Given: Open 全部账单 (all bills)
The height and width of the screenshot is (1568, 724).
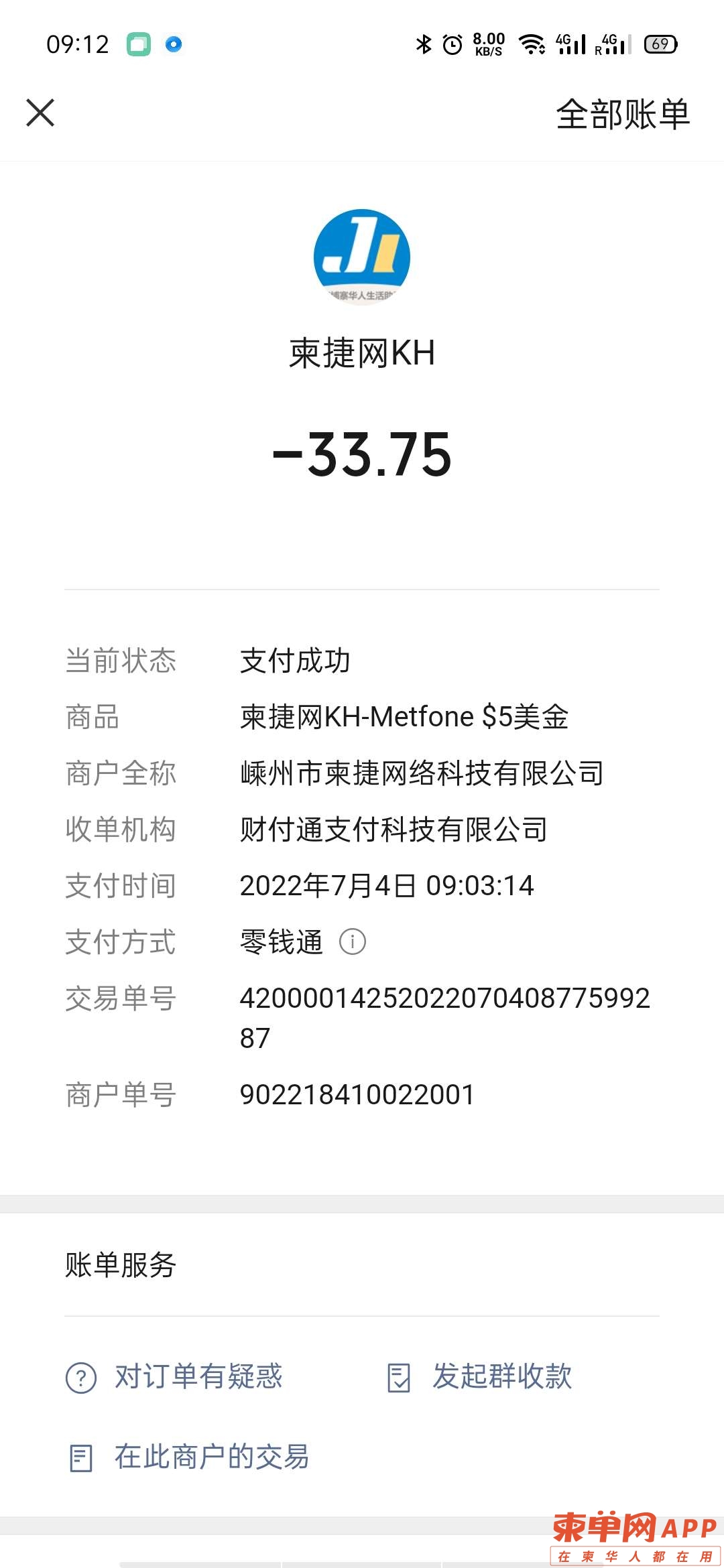Looking at the screenshot, I should tap(622, 114).
